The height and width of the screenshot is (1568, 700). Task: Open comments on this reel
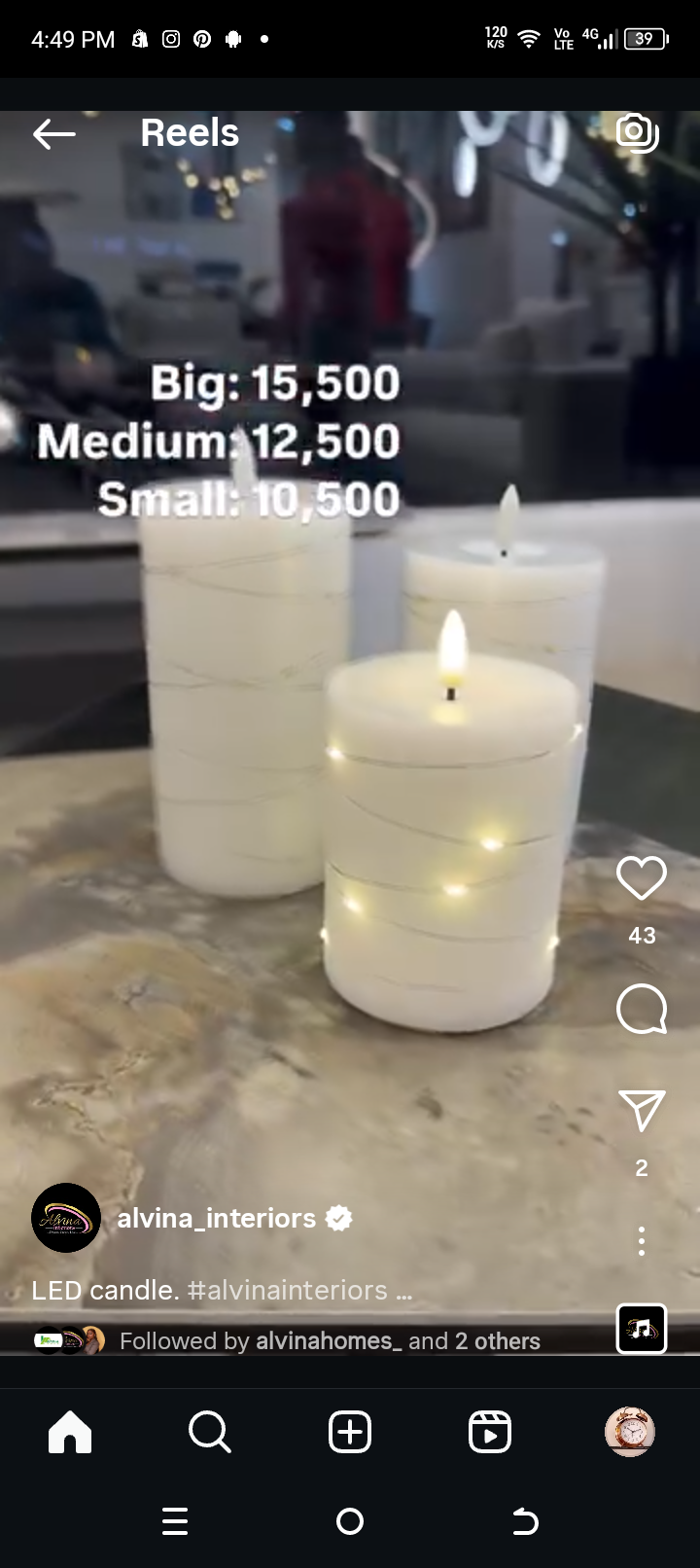coord(642,1009)
